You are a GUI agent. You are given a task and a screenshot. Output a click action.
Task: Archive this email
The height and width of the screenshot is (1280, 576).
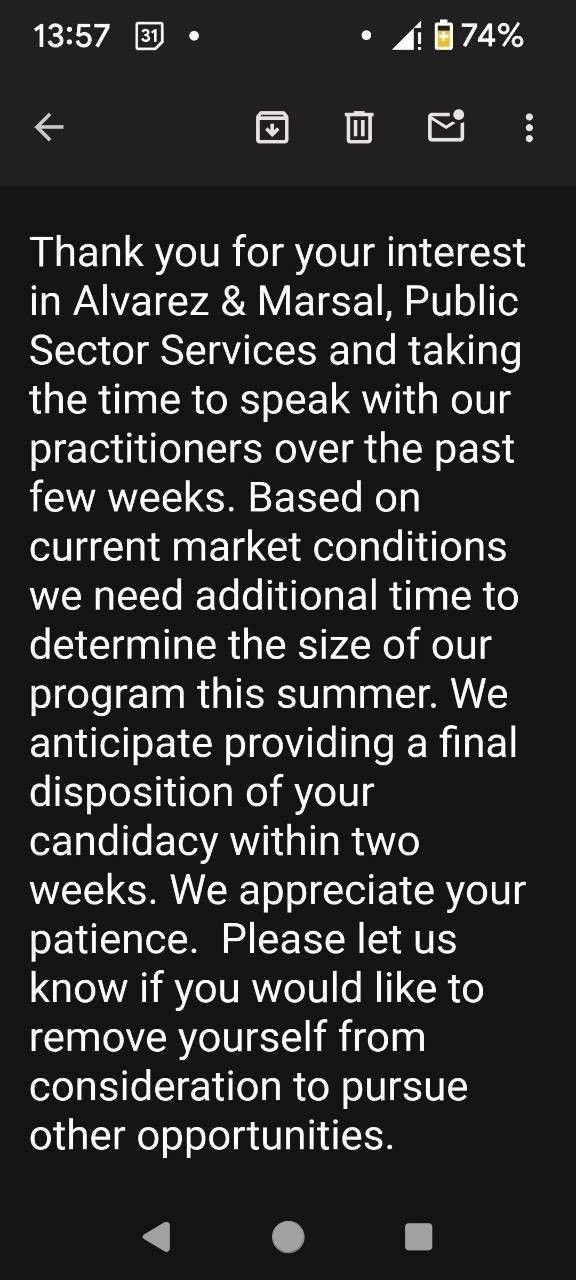point(272,127)
